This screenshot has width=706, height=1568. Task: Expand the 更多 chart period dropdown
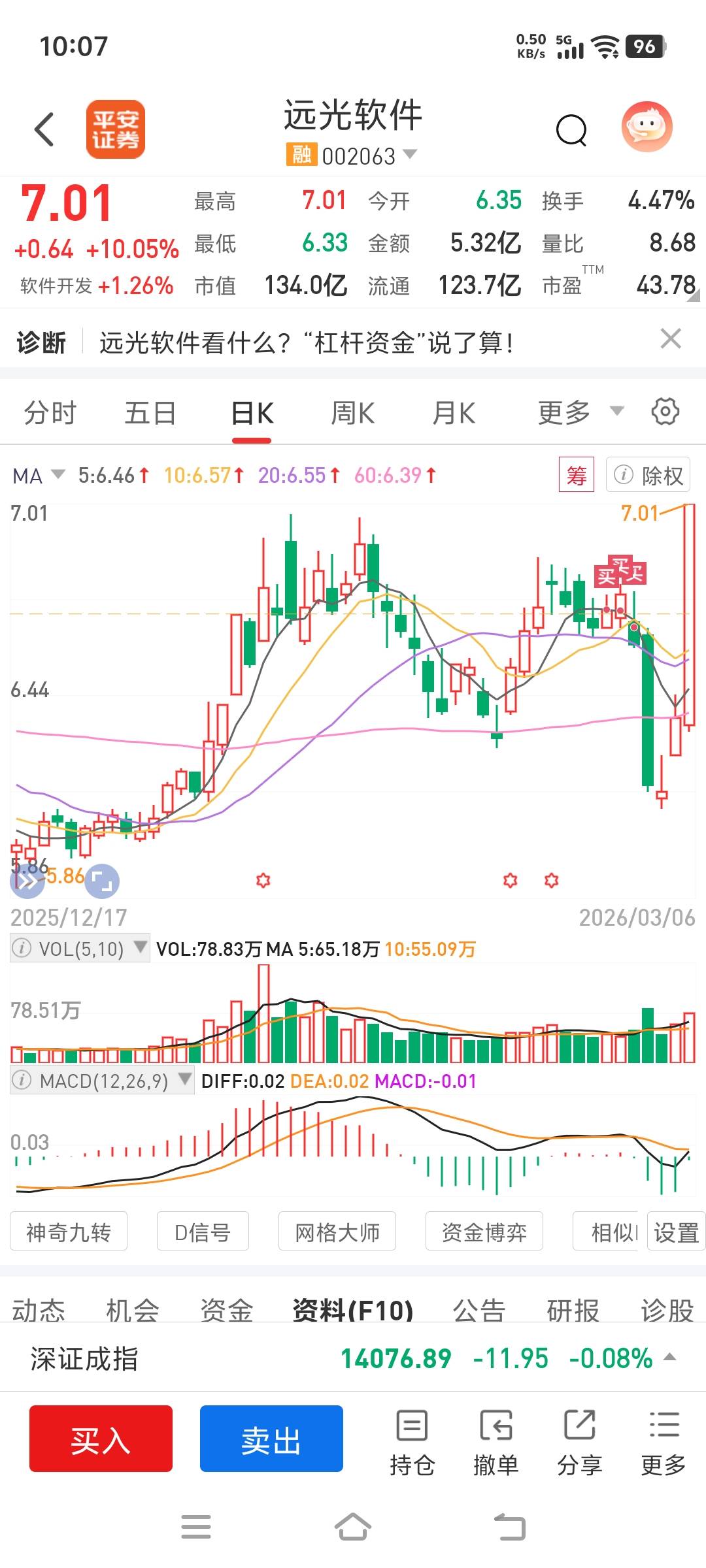579,413
